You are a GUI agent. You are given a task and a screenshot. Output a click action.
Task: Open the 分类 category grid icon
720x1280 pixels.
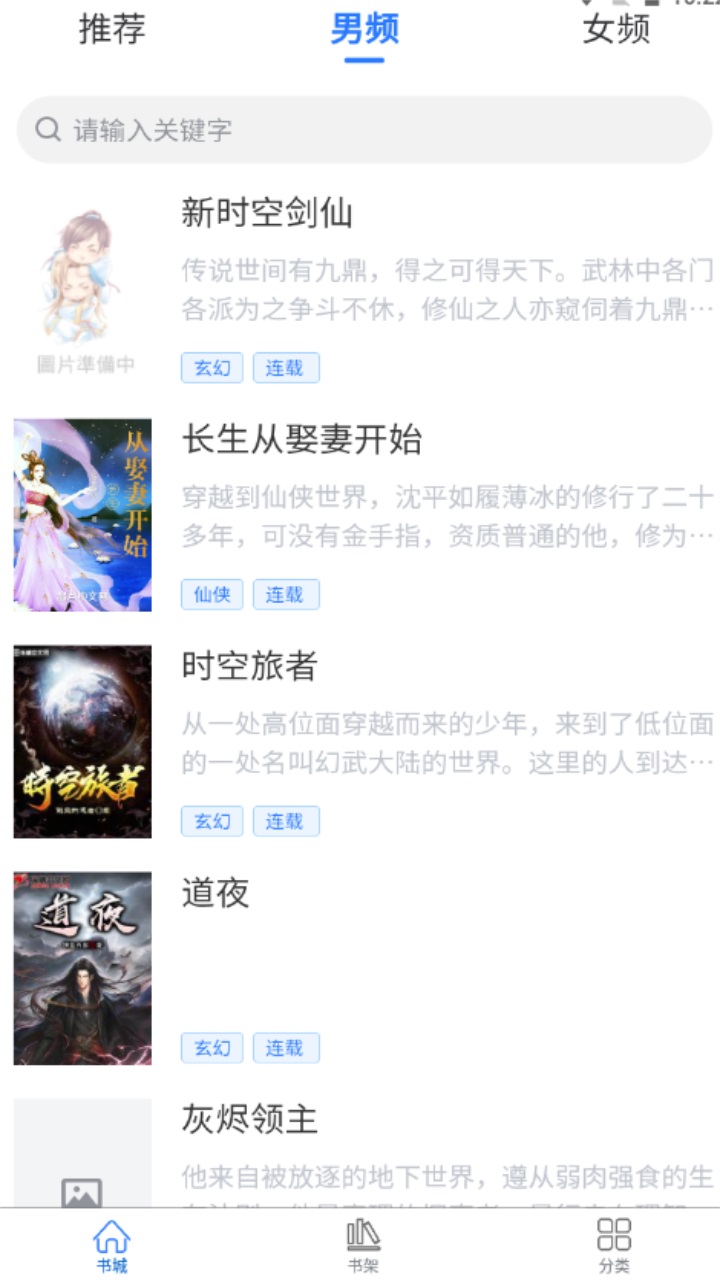point(612,1240)
